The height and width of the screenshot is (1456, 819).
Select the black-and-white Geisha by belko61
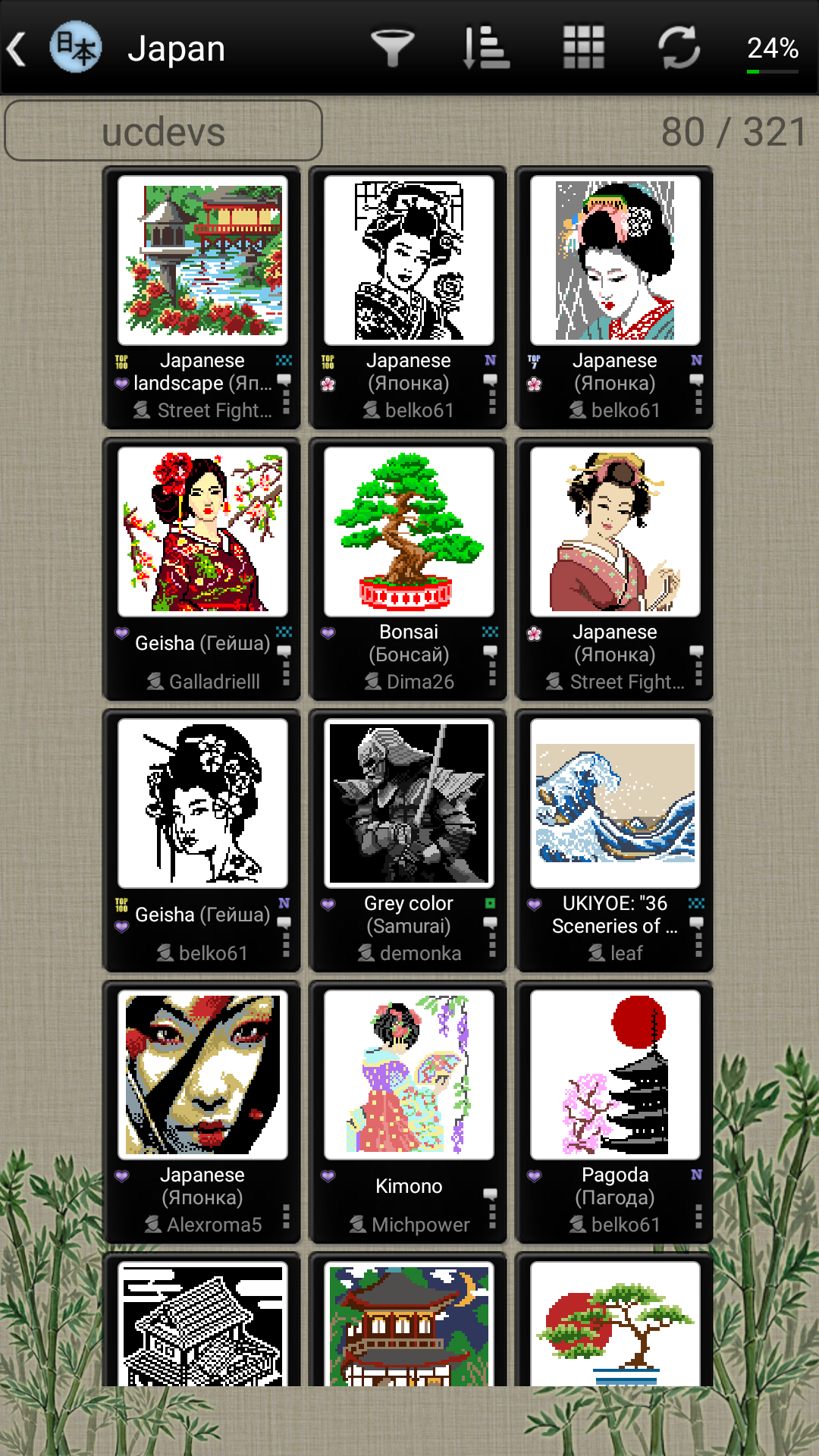tap(202, 804)
